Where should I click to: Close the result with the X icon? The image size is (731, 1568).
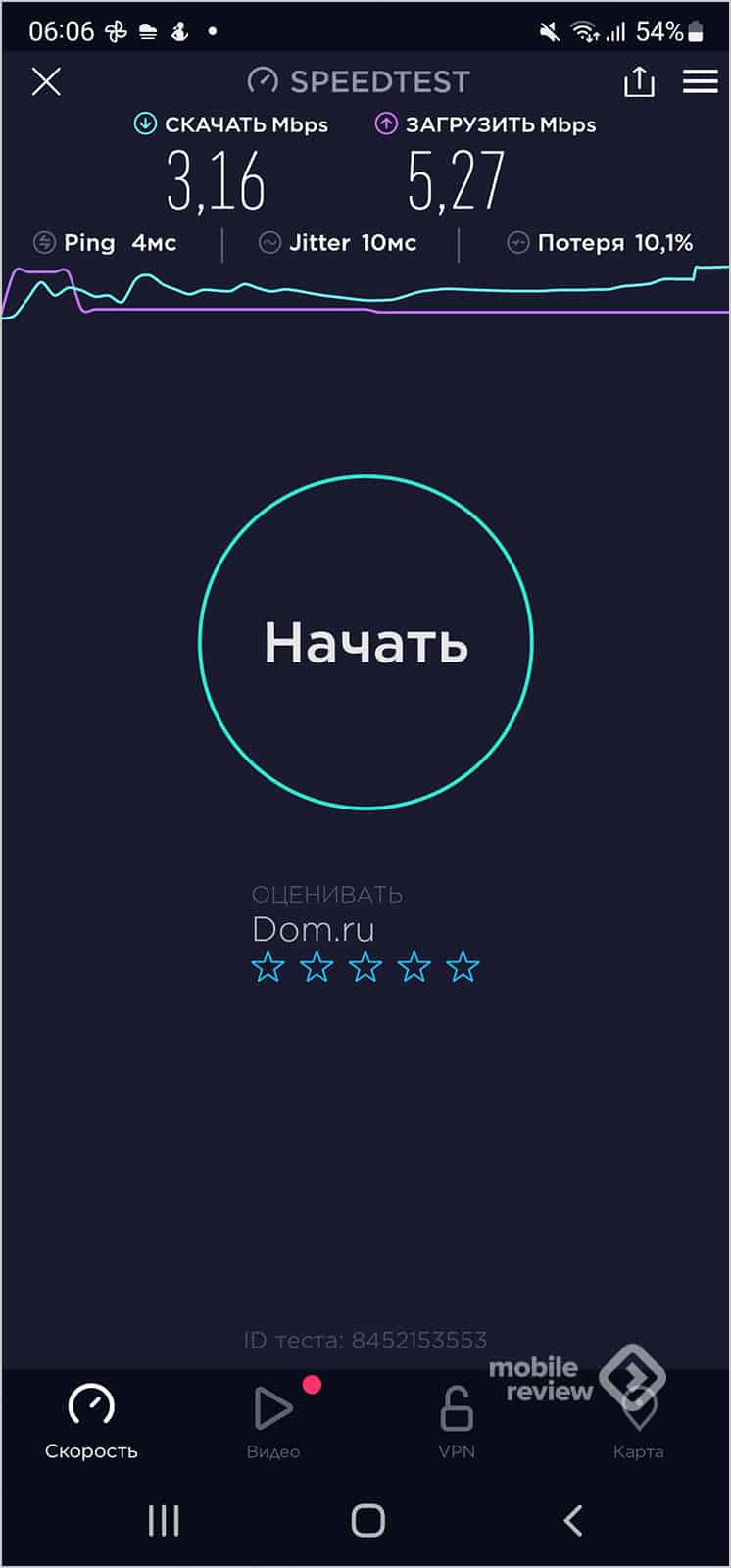tap(46, 81)
